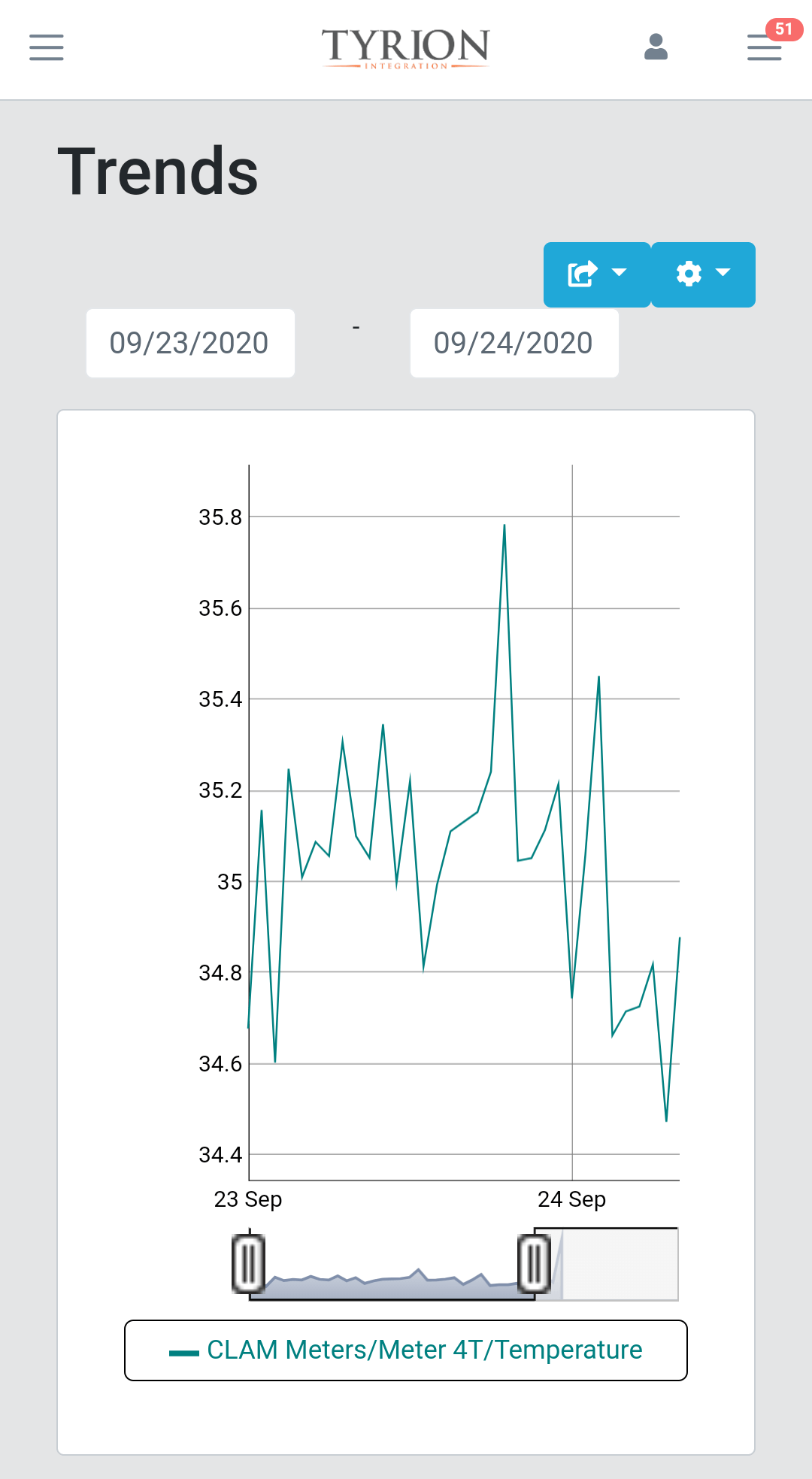Image resolution: width=812 pixels, height=1479 pixels.
Task: Expand the export share dropdown
Action: pos(597,274)
